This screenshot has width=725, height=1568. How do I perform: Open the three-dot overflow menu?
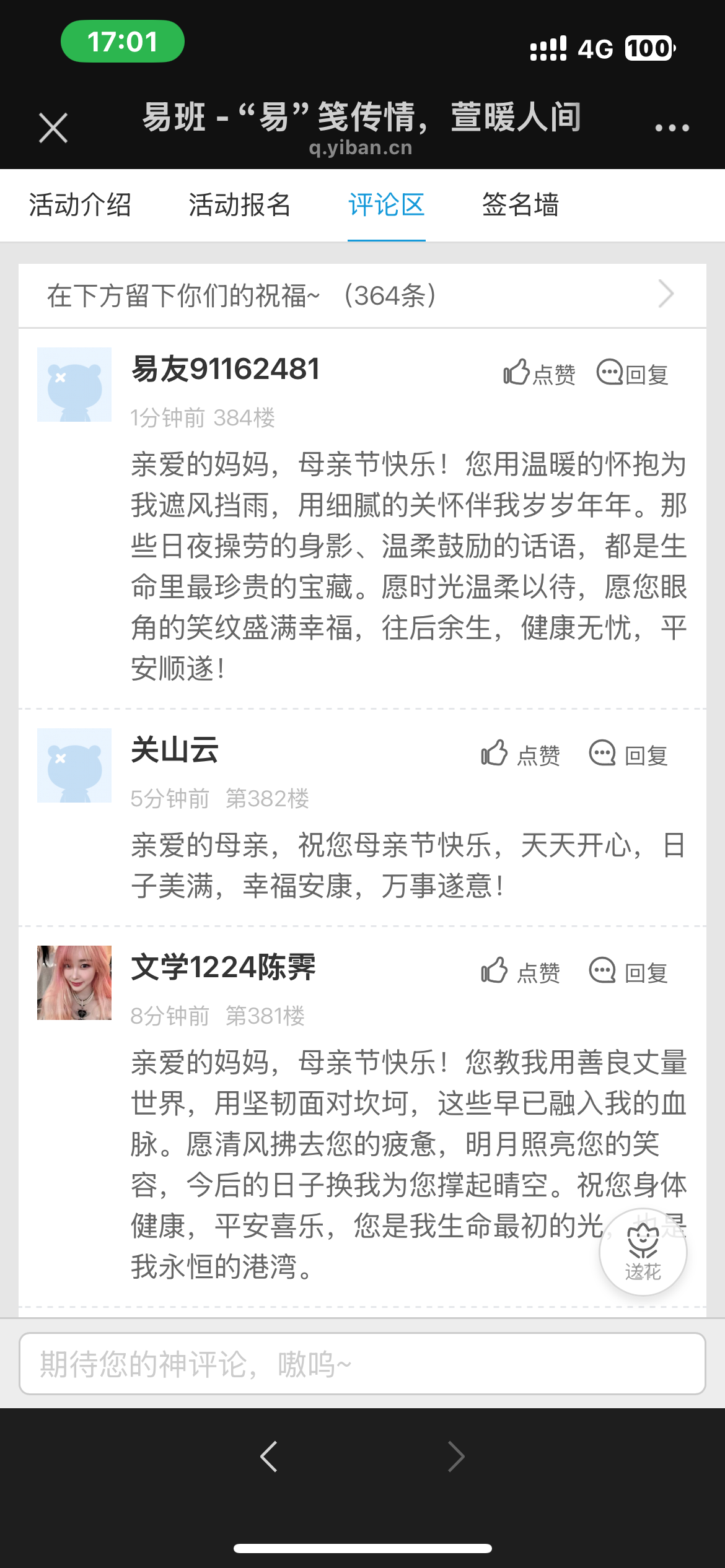pos(672,128)
